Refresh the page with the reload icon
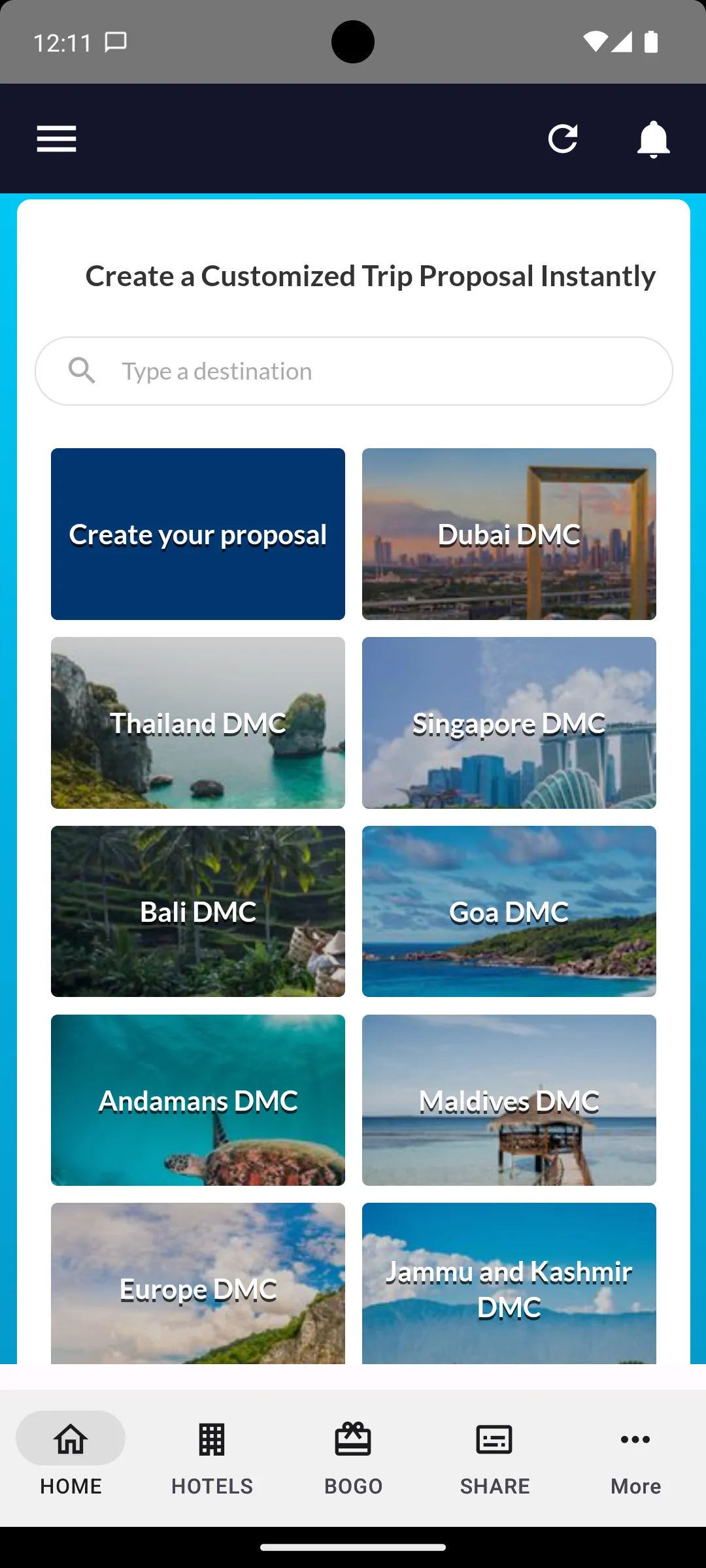Viewport: 706px width, 1568px height. point(563,139)
